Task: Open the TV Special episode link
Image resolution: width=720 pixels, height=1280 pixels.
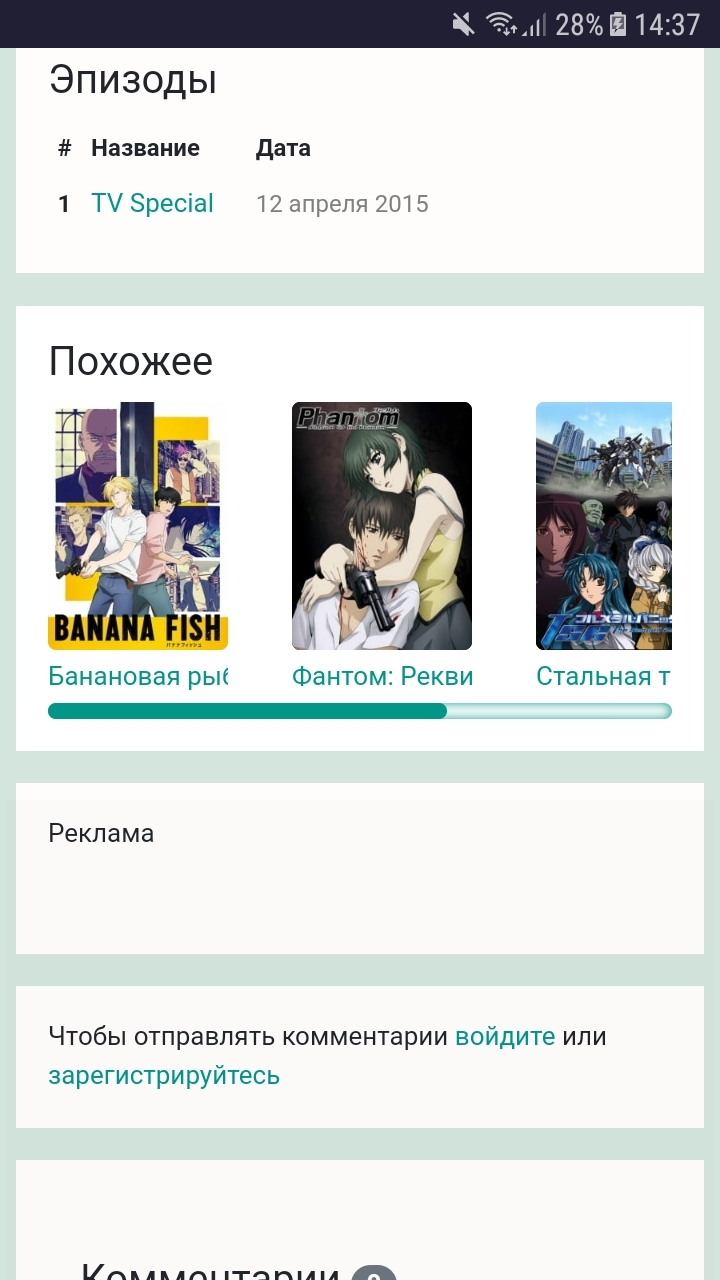Action: point(152,204)
